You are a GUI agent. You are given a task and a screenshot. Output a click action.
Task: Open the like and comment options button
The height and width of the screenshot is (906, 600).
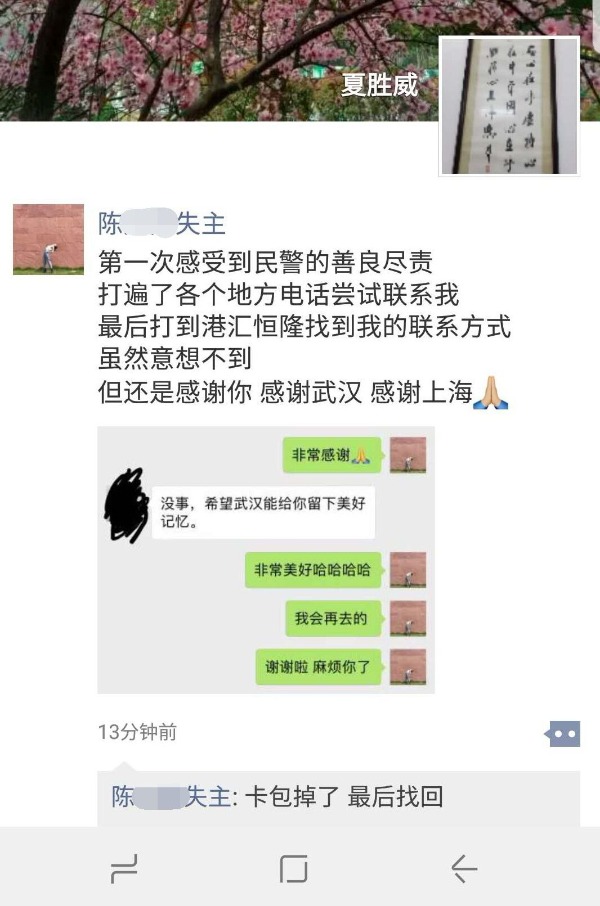[x=562, y=734]
